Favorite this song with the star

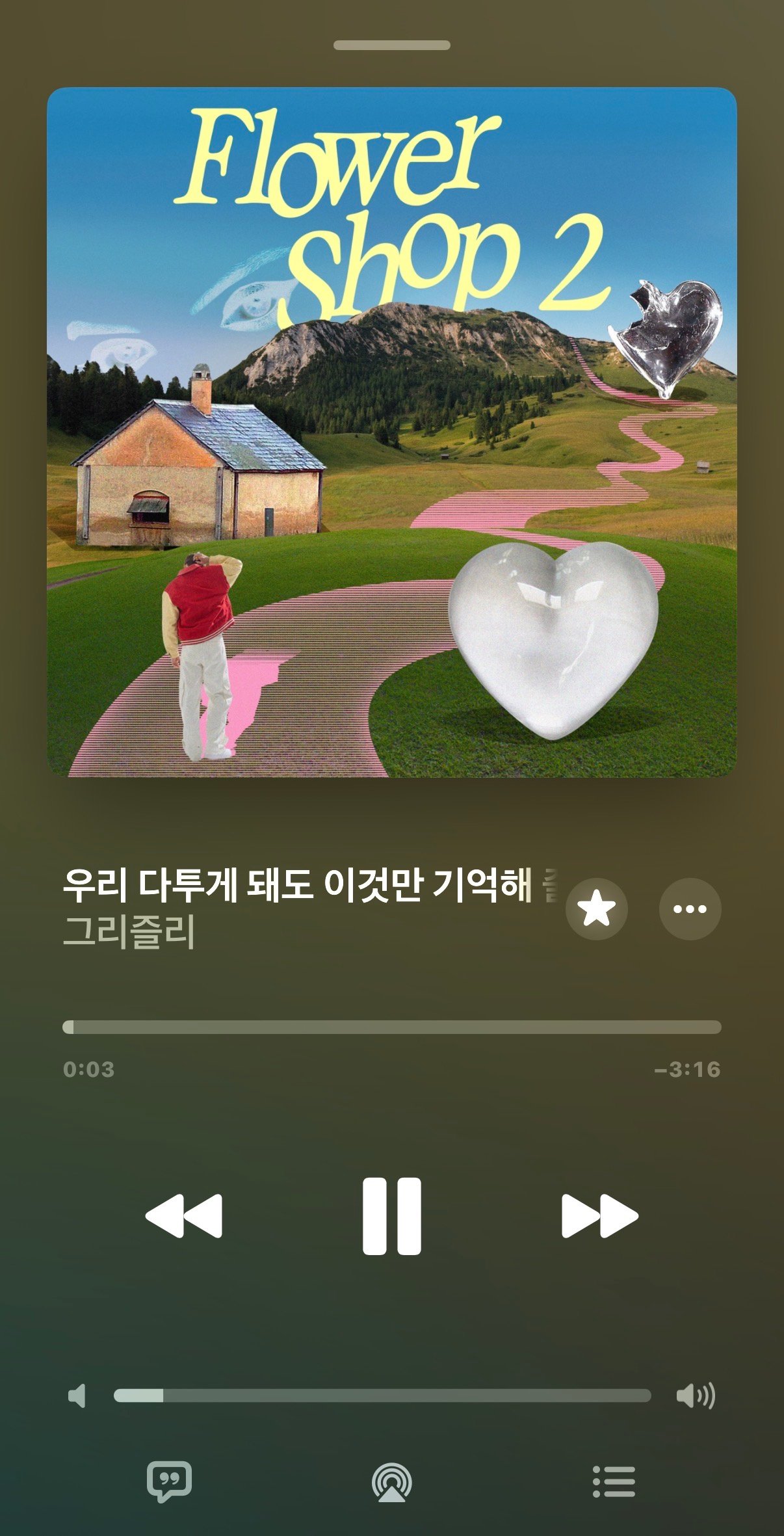pos(596,908)
